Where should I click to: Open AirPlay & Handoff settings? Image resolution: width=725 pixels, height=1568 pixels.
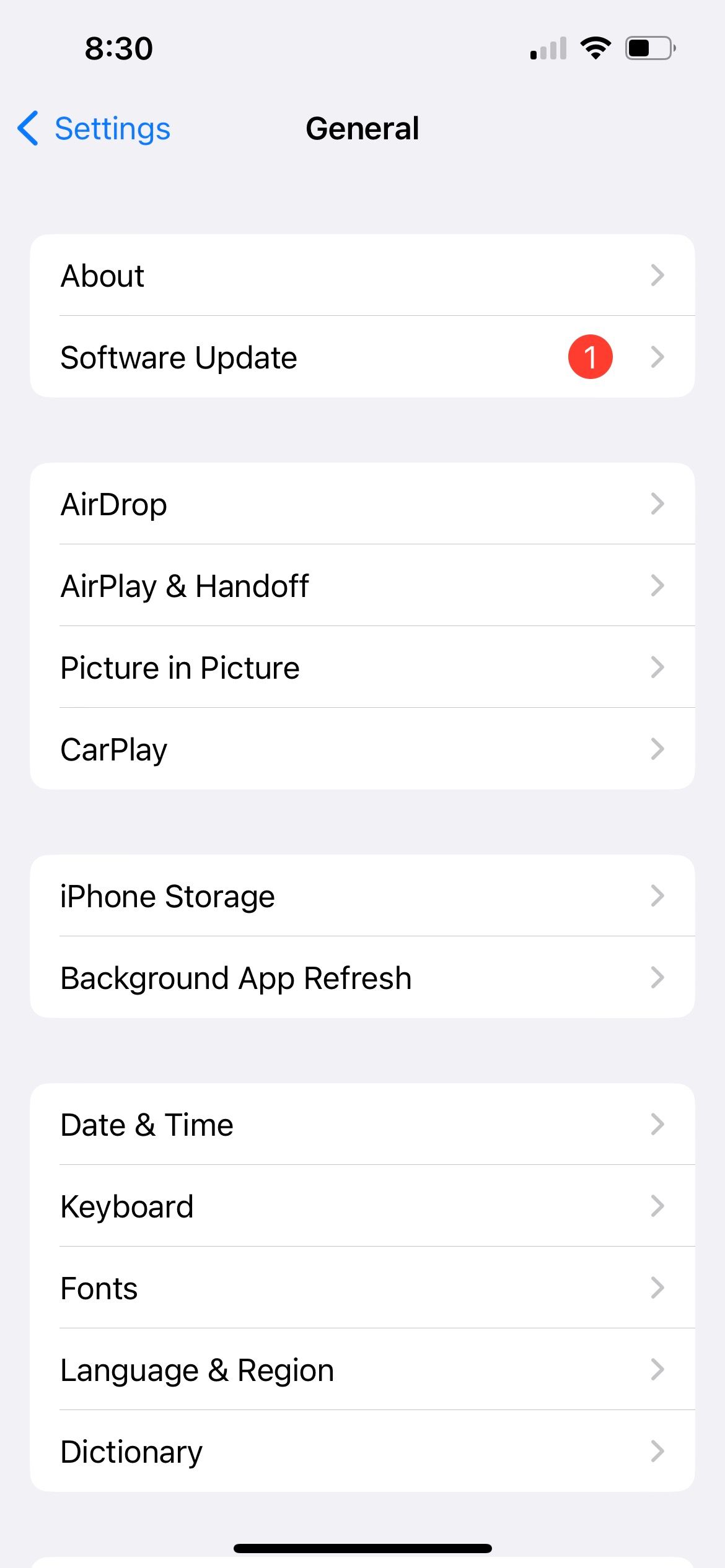[x=362, y=585]
